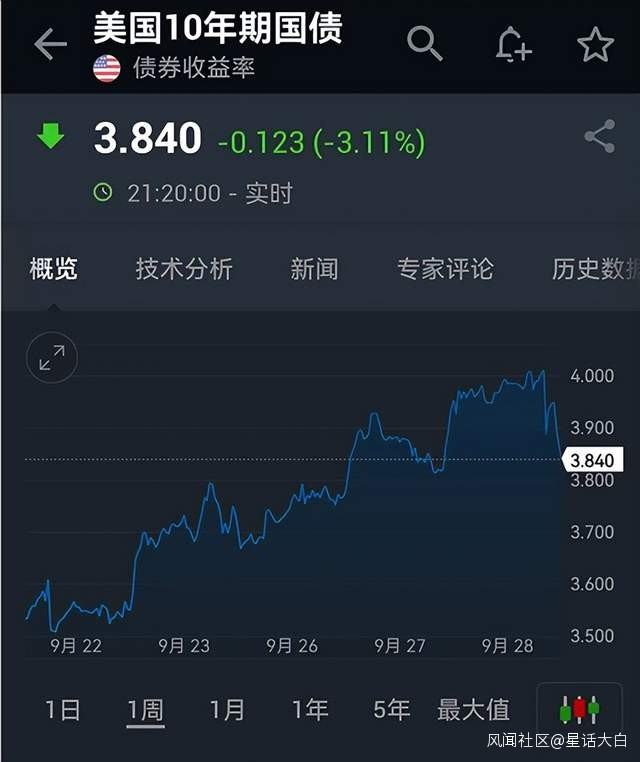Open the 专家评论 tab

coord(445,268)
